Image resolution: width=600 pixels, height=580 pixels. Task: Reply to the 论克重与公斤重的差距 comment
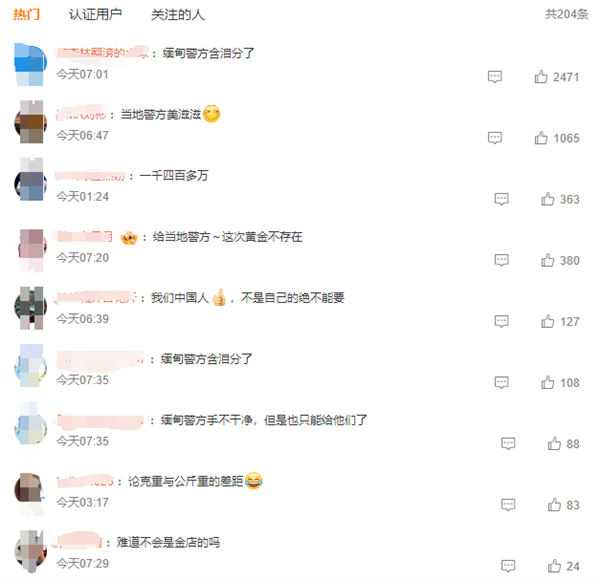coord(508,505)
